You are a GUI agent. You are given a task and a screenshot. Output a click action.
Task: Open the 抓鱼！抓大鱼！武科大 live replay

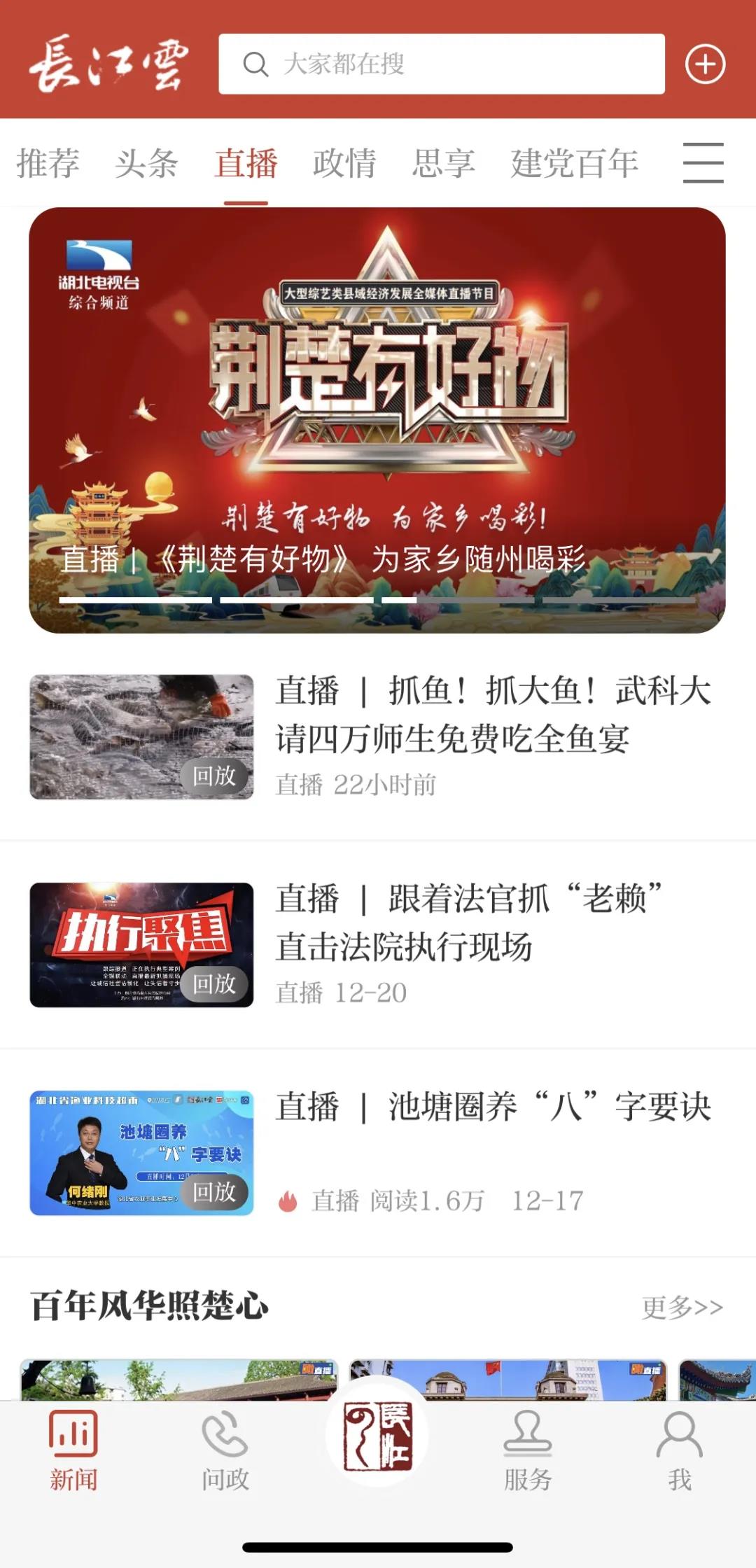tap(493, 714)
